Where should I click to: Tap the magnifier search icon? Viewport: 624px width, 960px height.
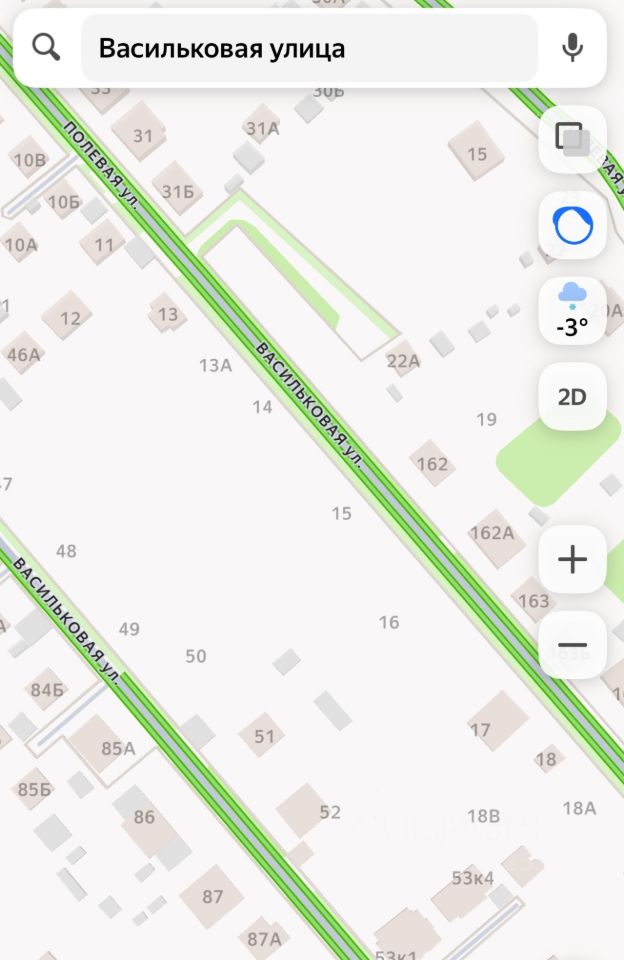(46, 47)
